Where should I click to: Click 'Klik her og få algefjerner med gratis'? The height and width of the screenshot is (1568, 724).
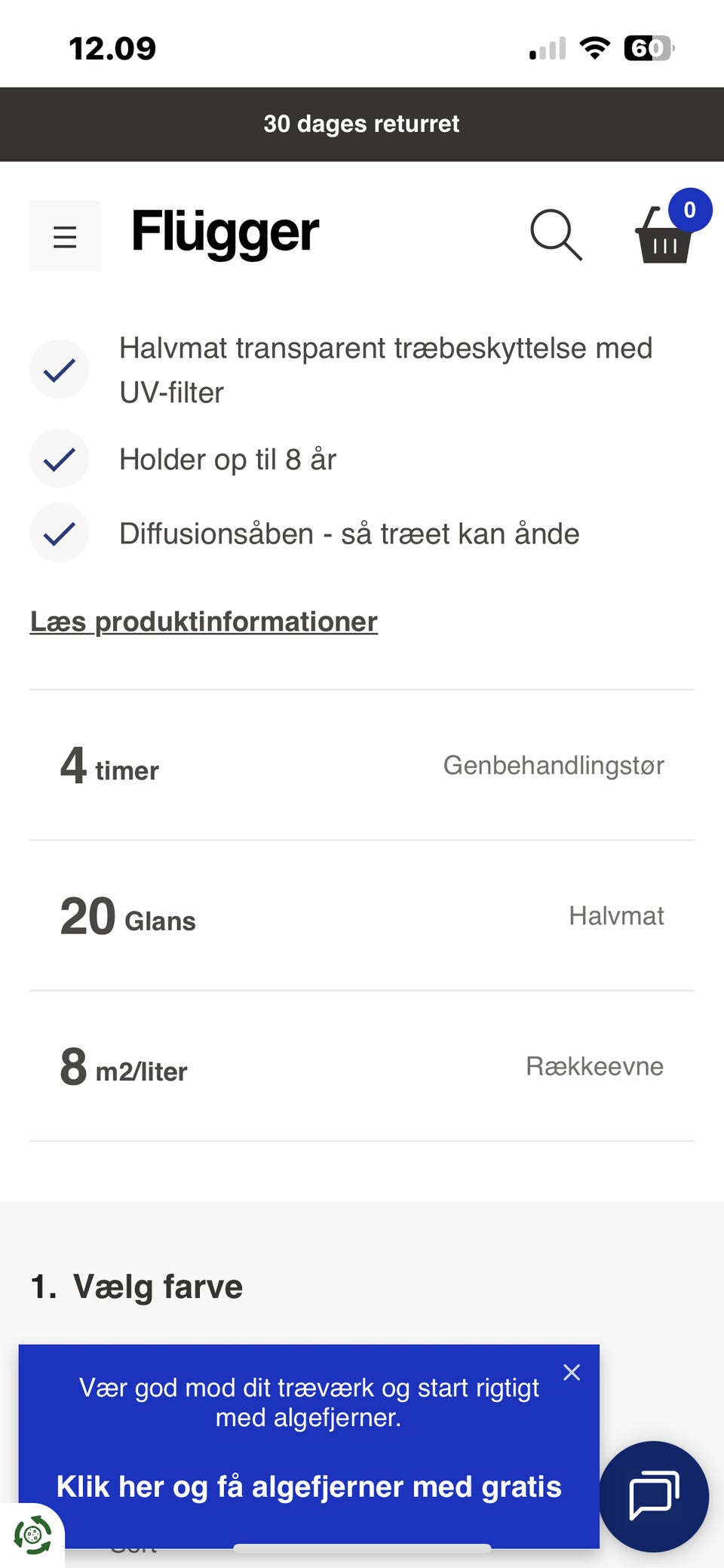[309, 1487]
